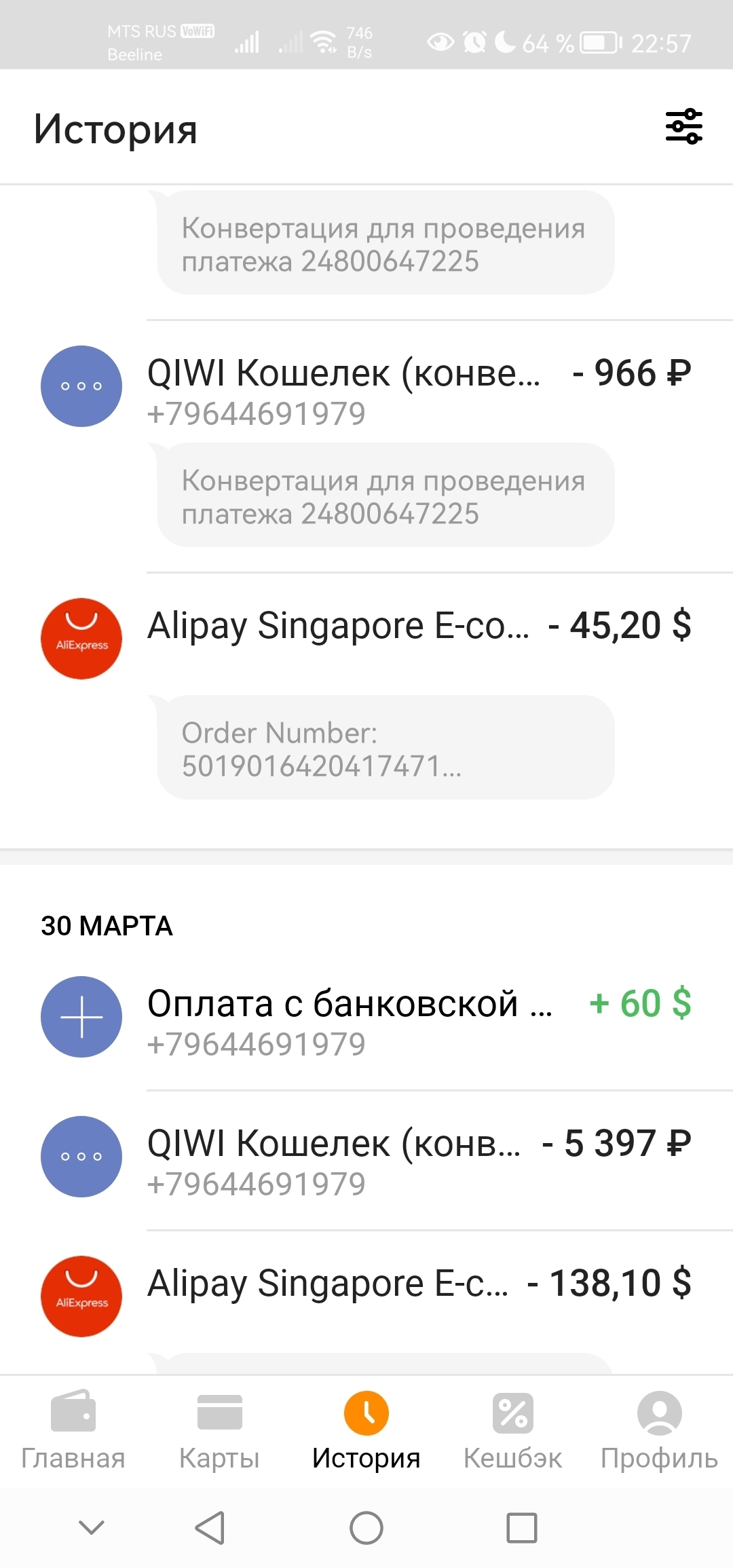The height and width of the screenshot is (1568, 733).
Task: Go to the home screen
Action: tap(366, 1528)
